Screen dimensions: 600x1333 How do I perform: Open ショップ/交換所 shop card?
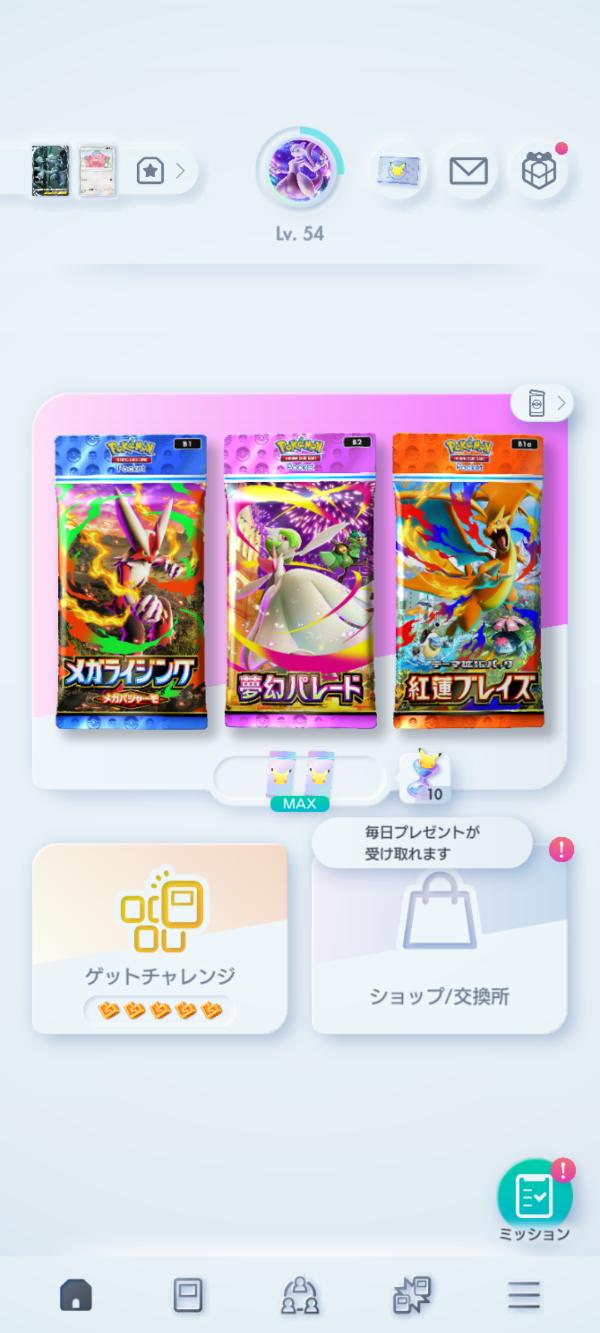[439, 940]
